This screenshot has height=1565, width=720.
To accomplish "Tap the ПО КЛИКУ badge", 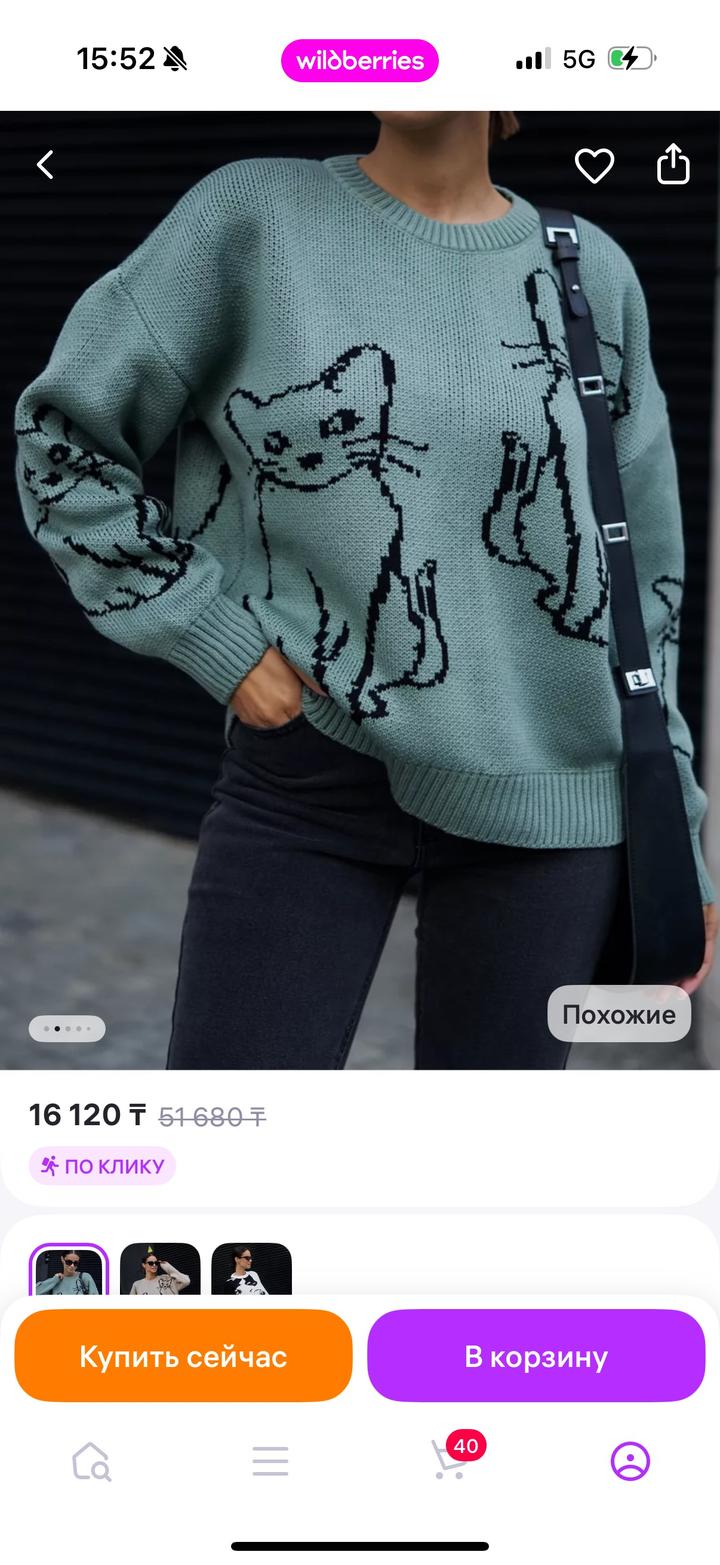I will (102, 1166).
